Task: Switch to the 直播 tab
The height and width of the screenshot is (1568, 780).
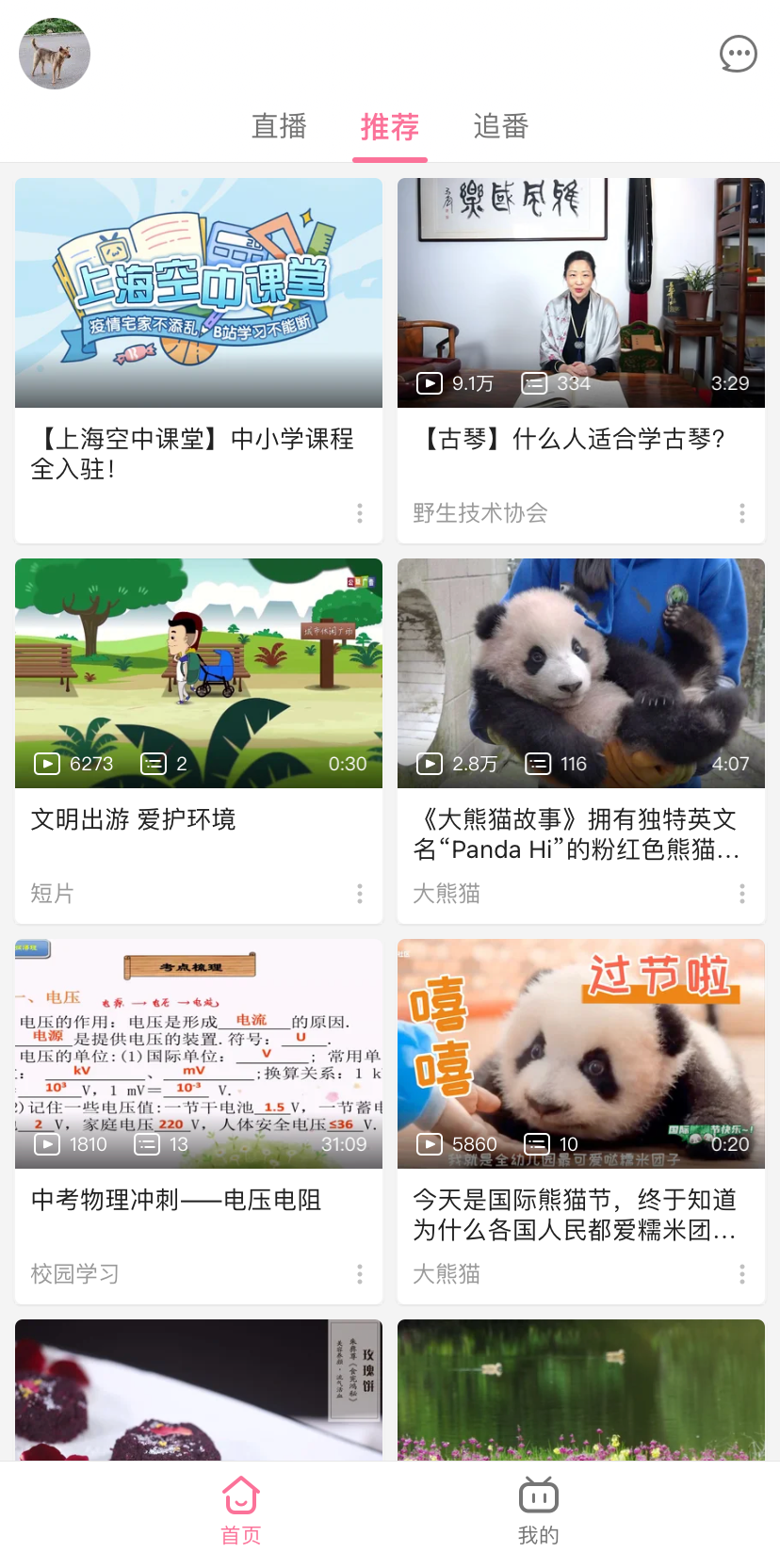Action: (279, 126)
